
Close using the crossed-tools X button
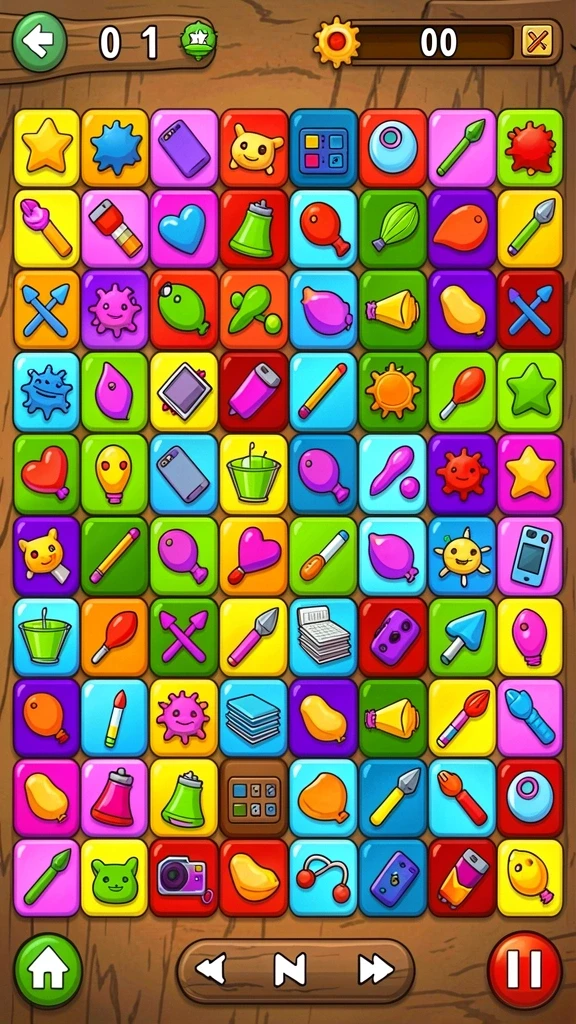coord(537,43)
